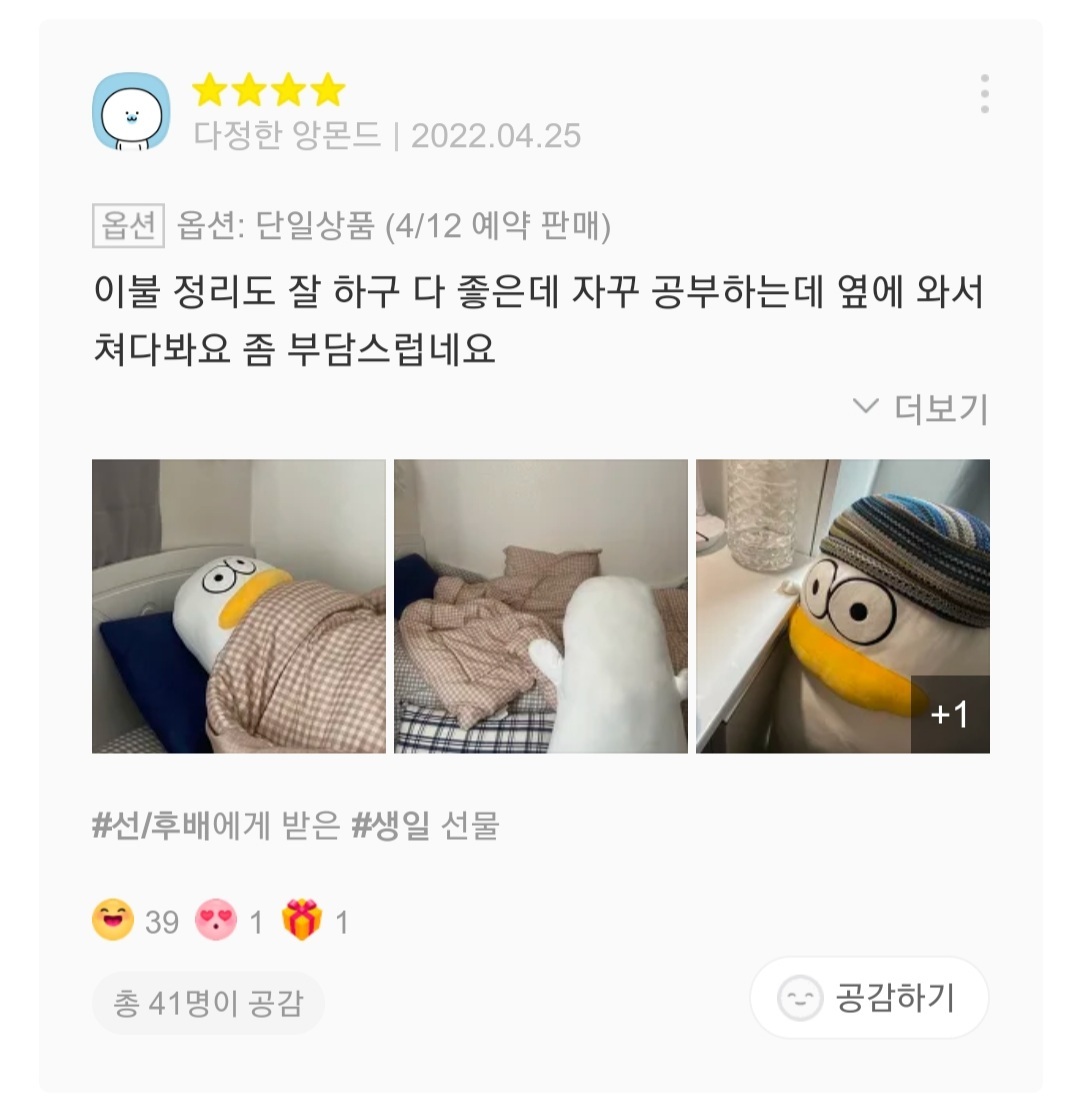
Task: Click the first yellow rating star
Action: coord(207,90)
